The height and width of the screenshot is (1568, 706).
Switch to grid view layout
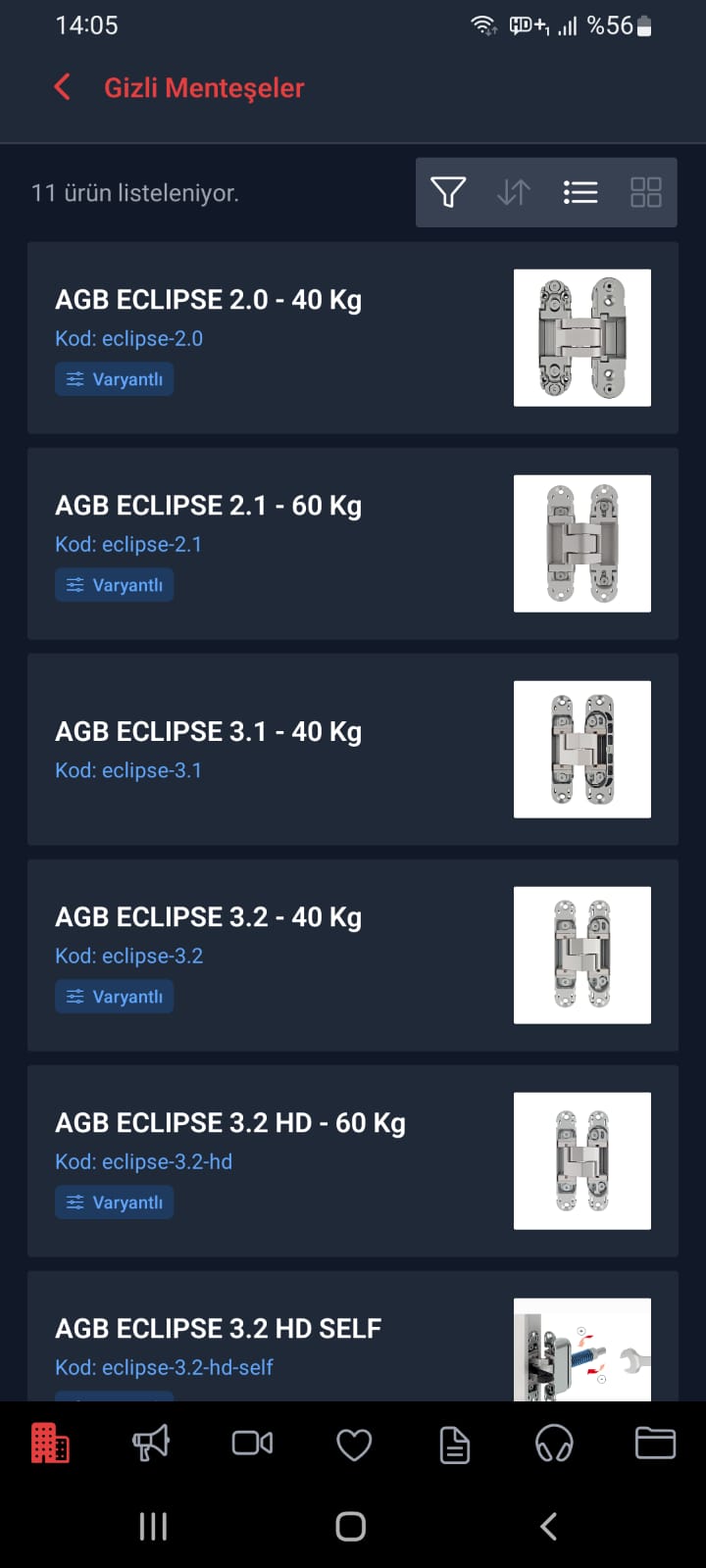pyautogui.click(x=645, y=192)
